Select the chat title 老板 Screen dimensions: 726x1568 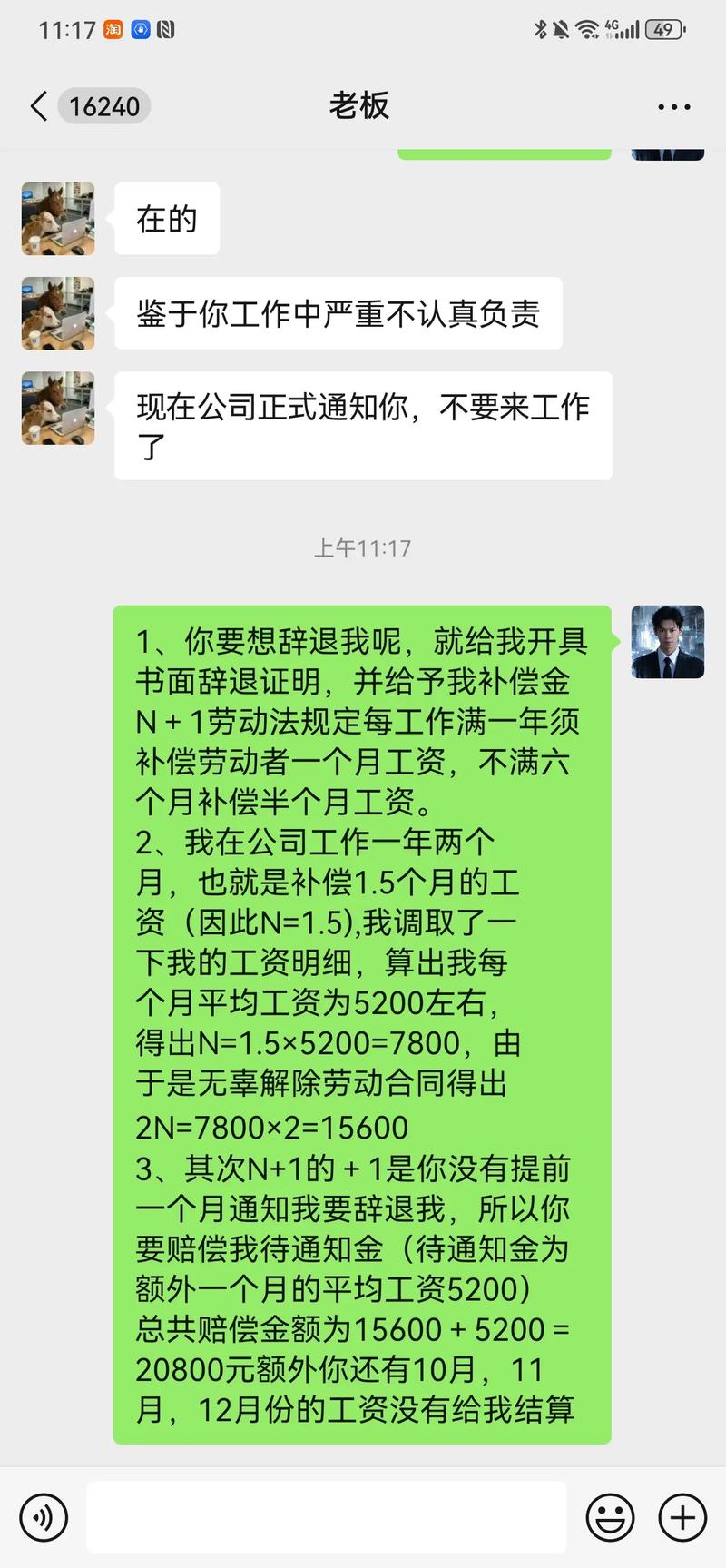[x=360, y=106]
